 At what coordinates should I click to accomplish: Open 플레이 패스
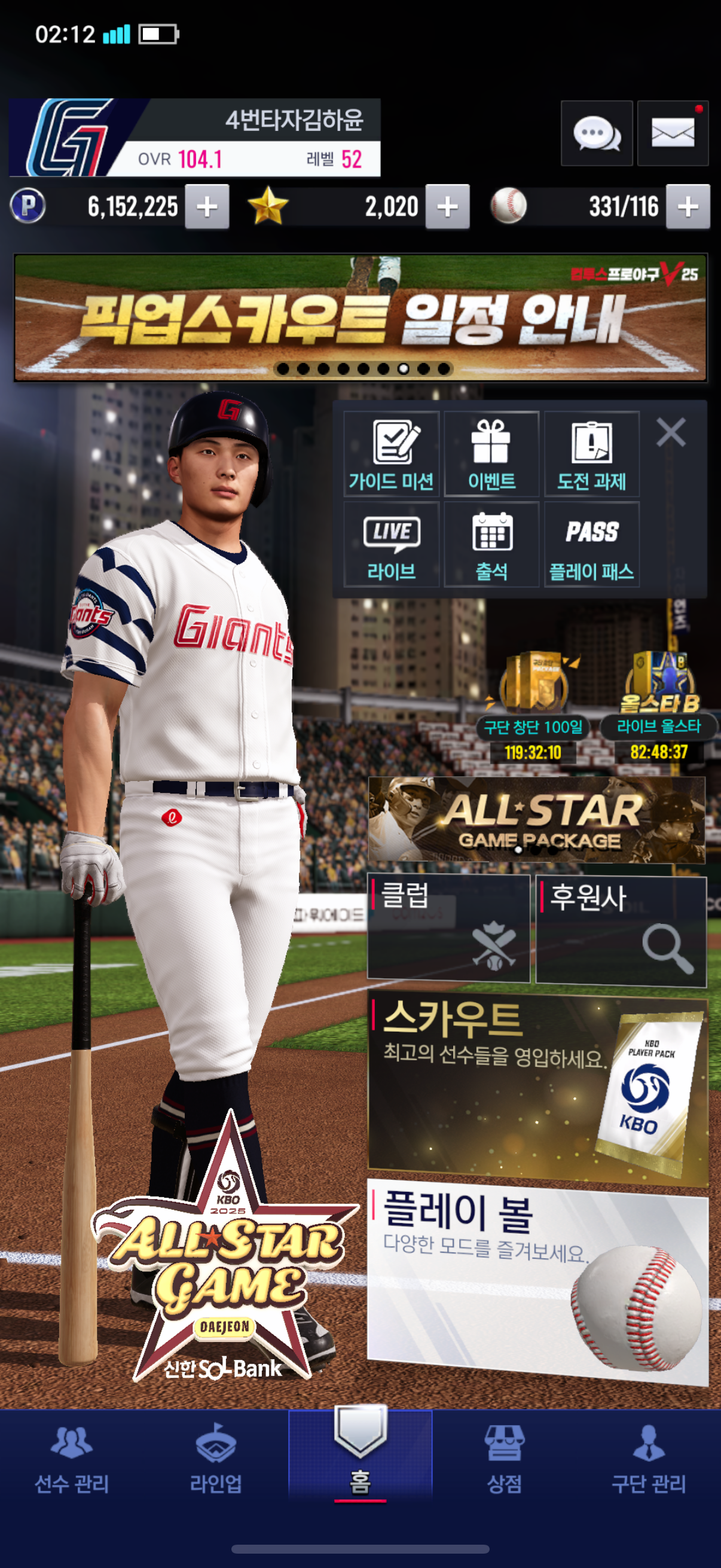pyautogui.click(x=591, y=544)
